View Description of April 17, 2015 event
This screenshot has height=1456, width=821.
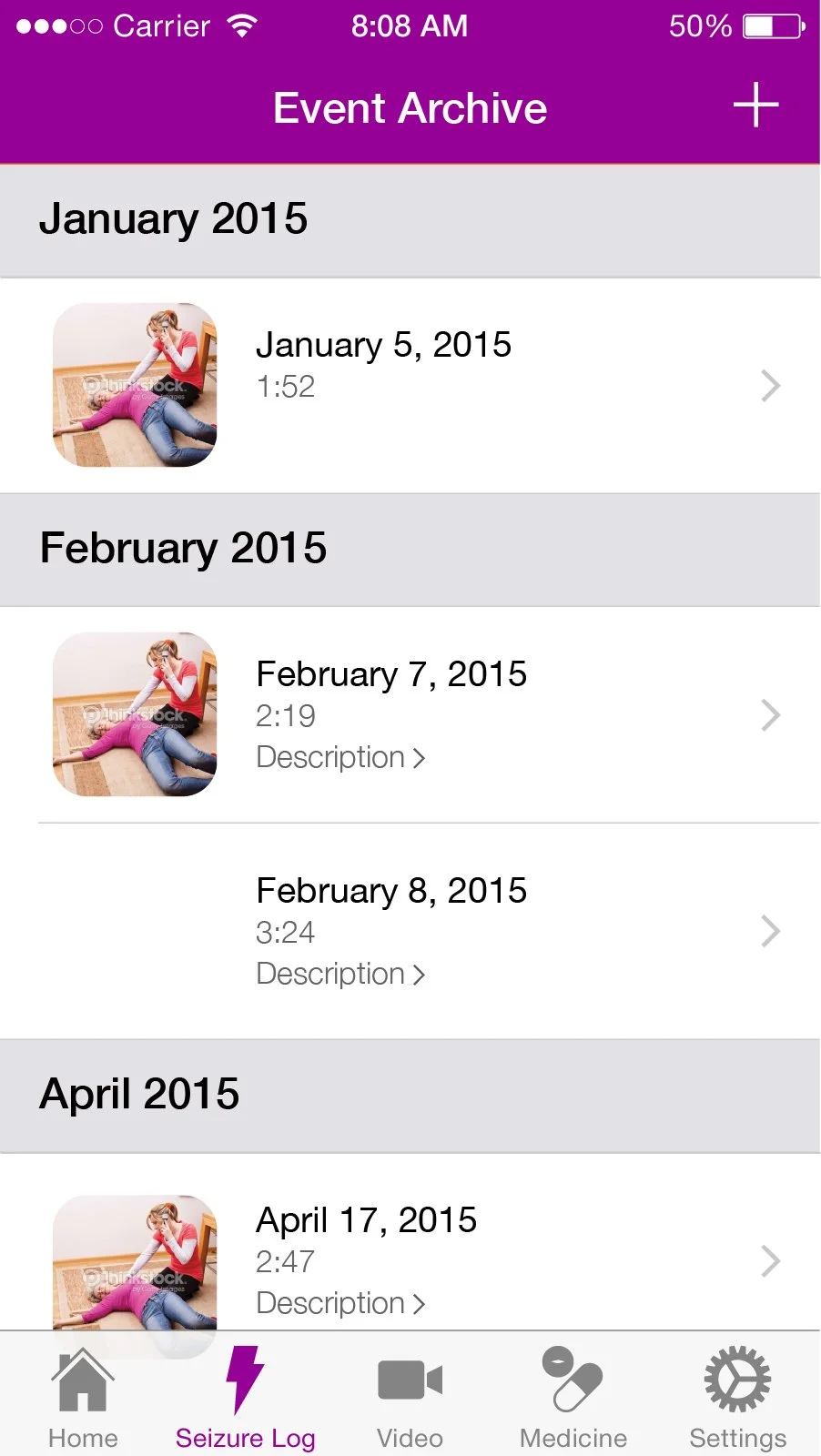[x=340, y=1303]
